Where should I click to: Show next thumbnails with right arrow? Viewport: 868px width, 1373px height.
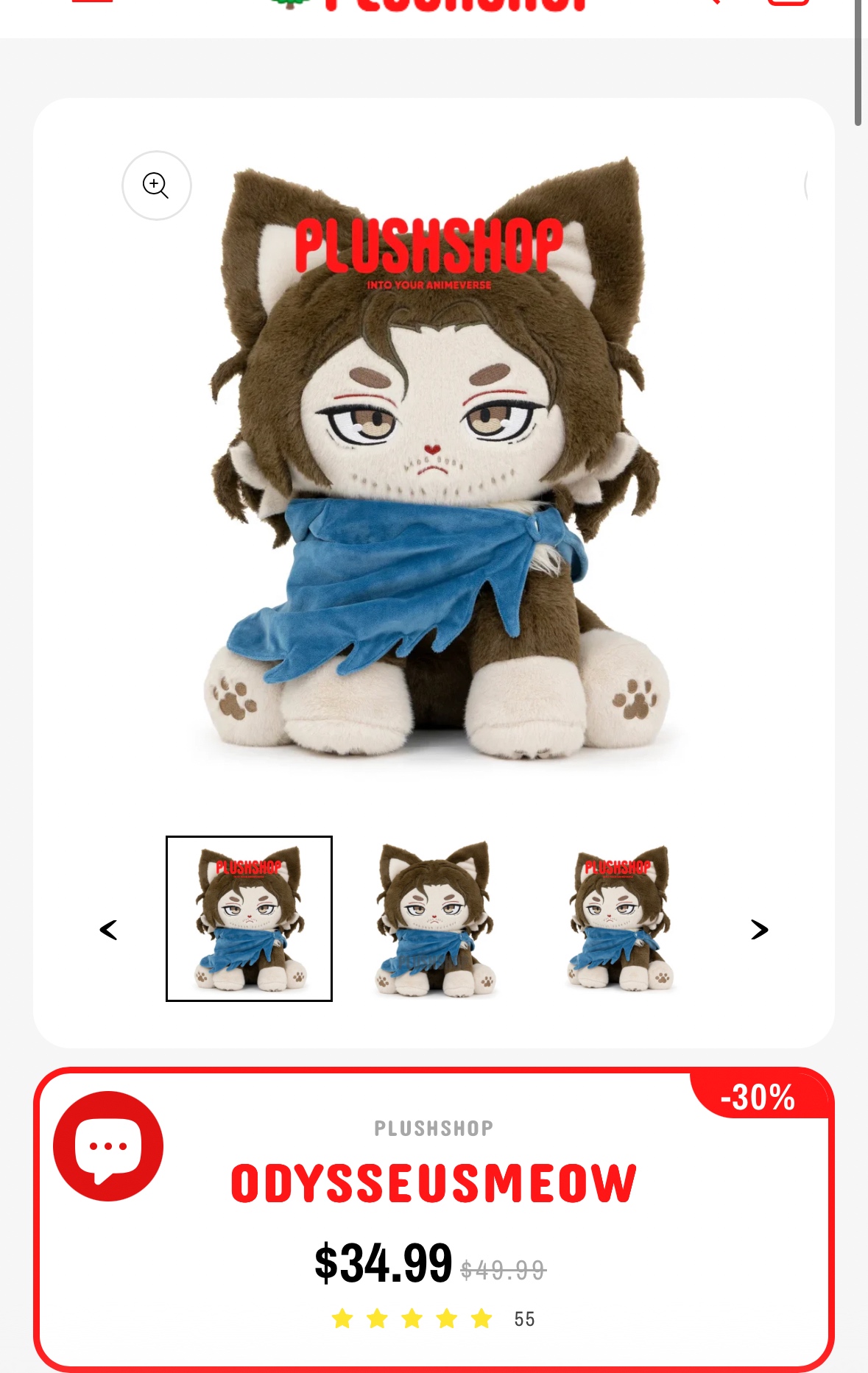tap(759, 930)
